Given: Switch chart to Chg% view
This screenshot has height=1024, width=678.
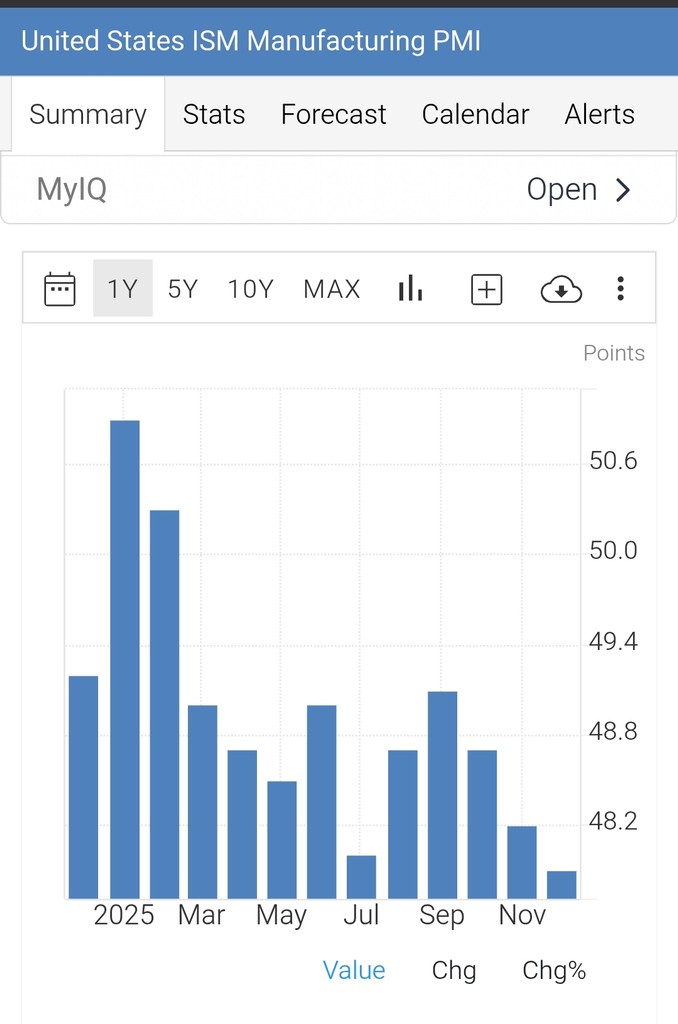Looking at the screenshot, I should click(554, 970).
